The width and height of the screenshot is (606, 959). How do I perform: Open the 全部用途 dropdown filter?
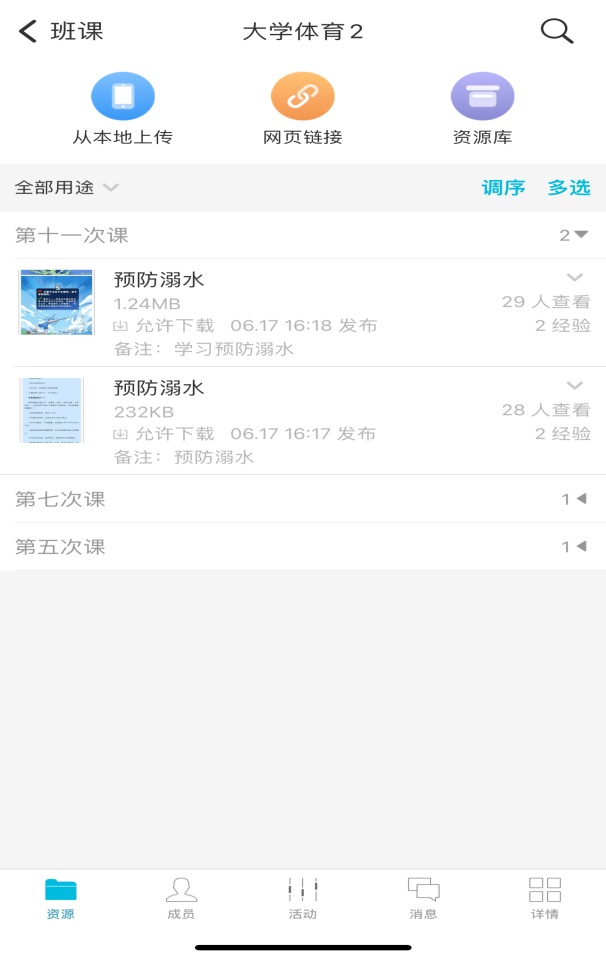click(67, 187)
